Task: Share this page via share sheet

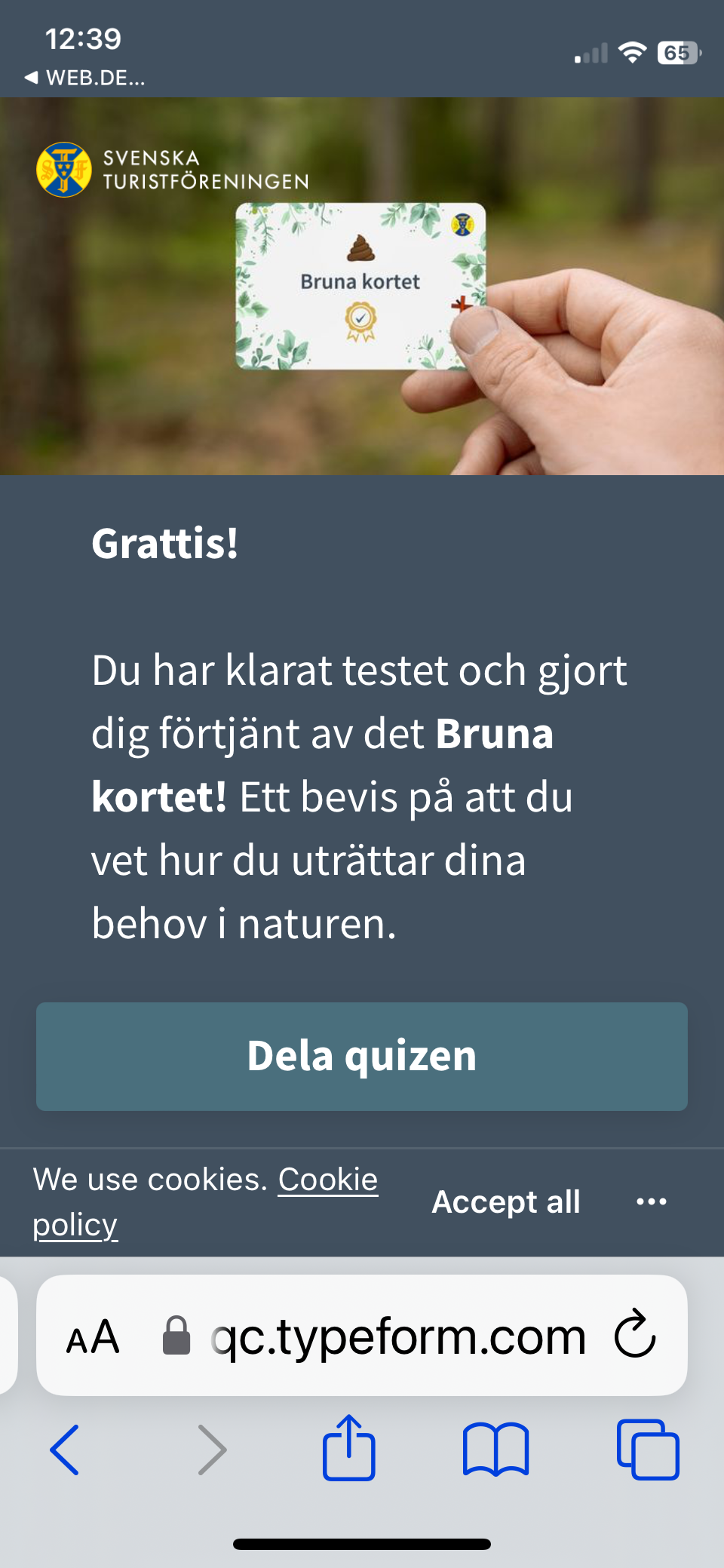Action: [x=348, y=1448]
